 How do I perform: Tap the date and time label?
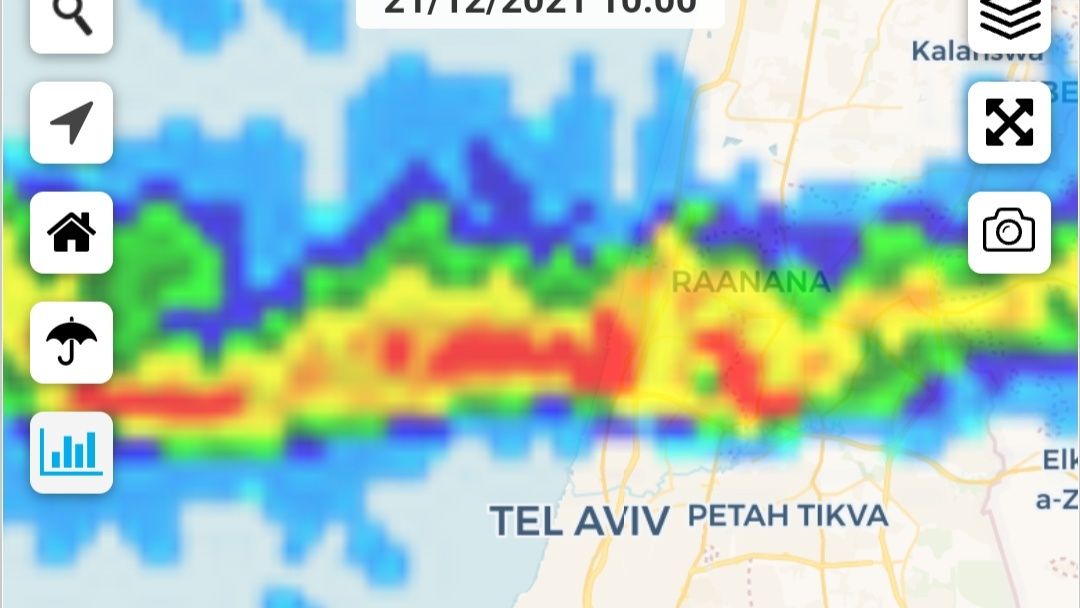pos(540,8)
